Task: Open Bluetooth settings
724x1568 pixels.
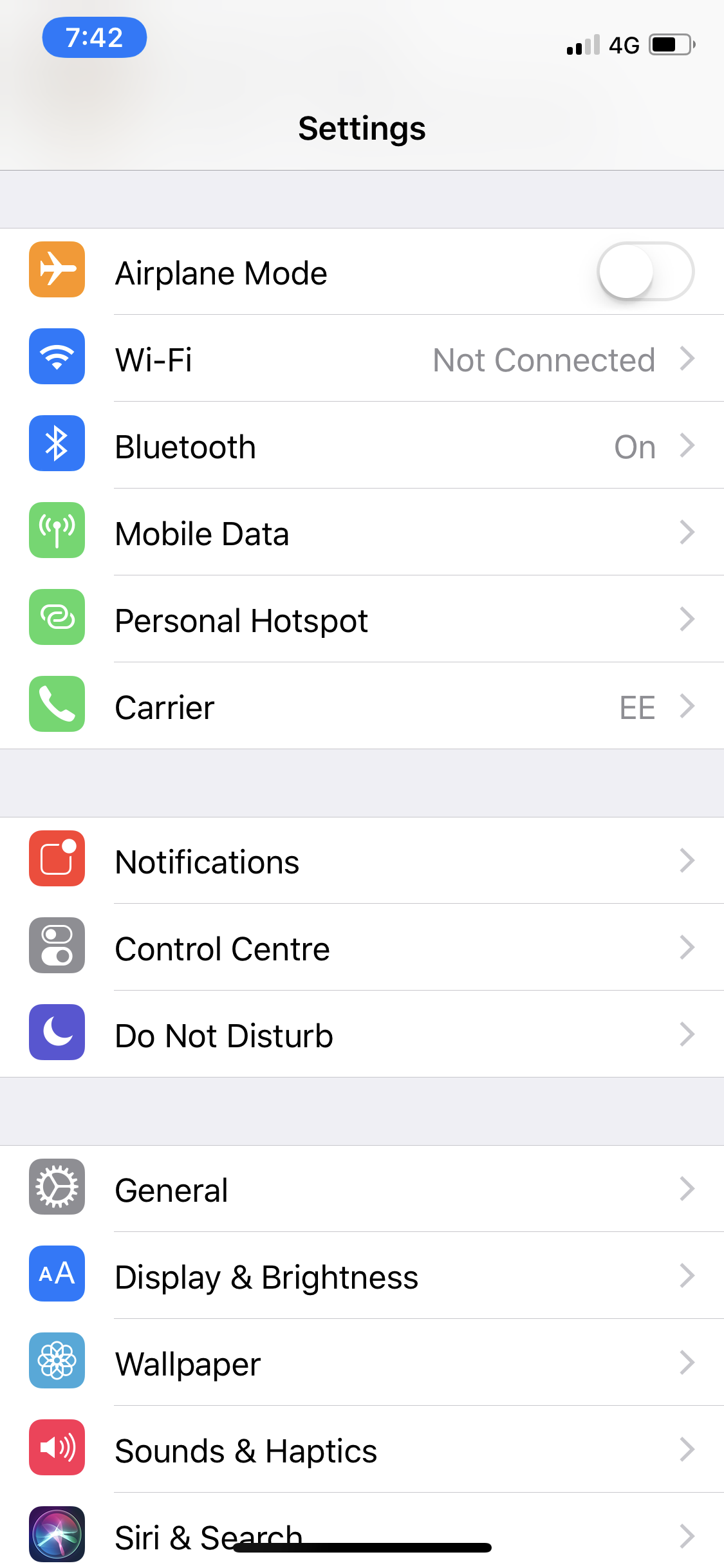Action: (x=362, y=445)
